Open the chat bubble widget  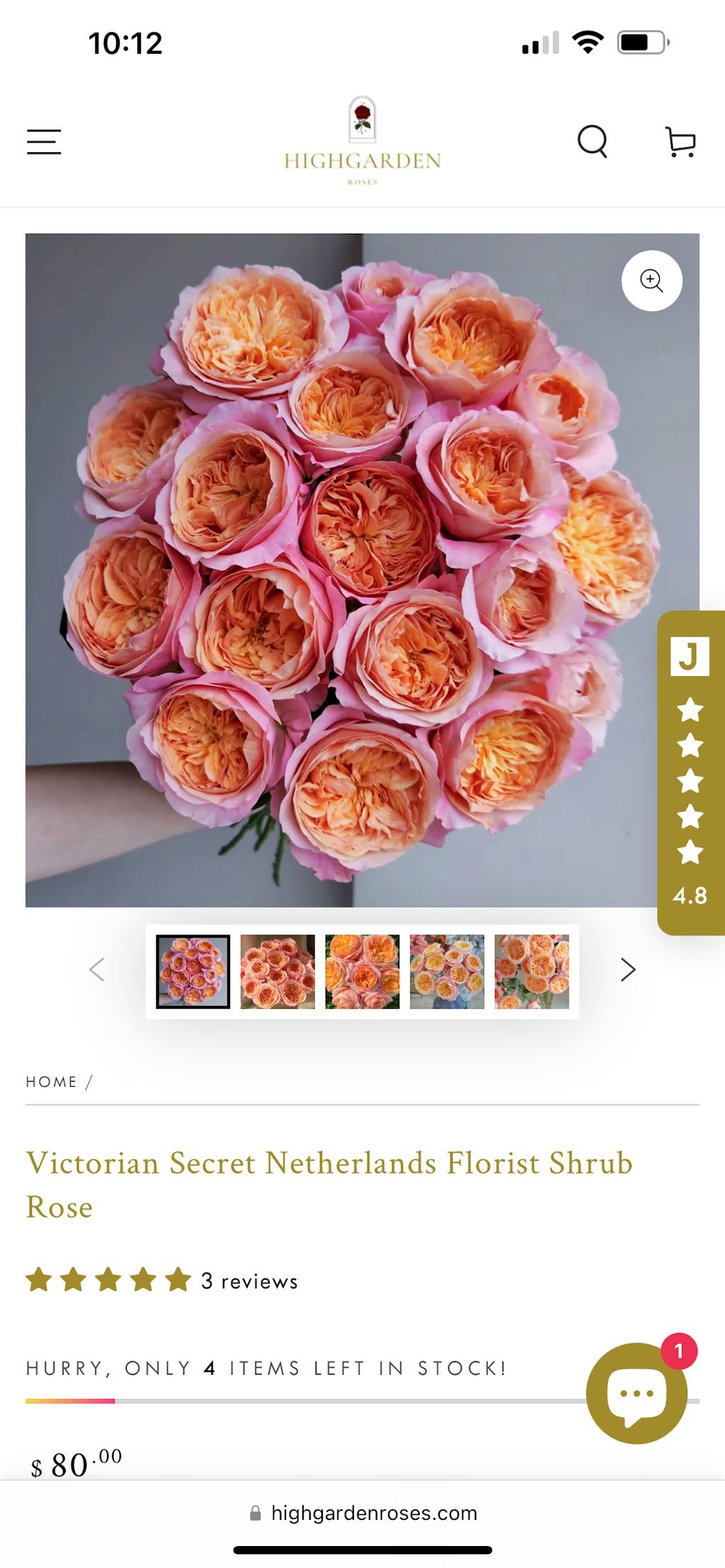point(636,1392)
